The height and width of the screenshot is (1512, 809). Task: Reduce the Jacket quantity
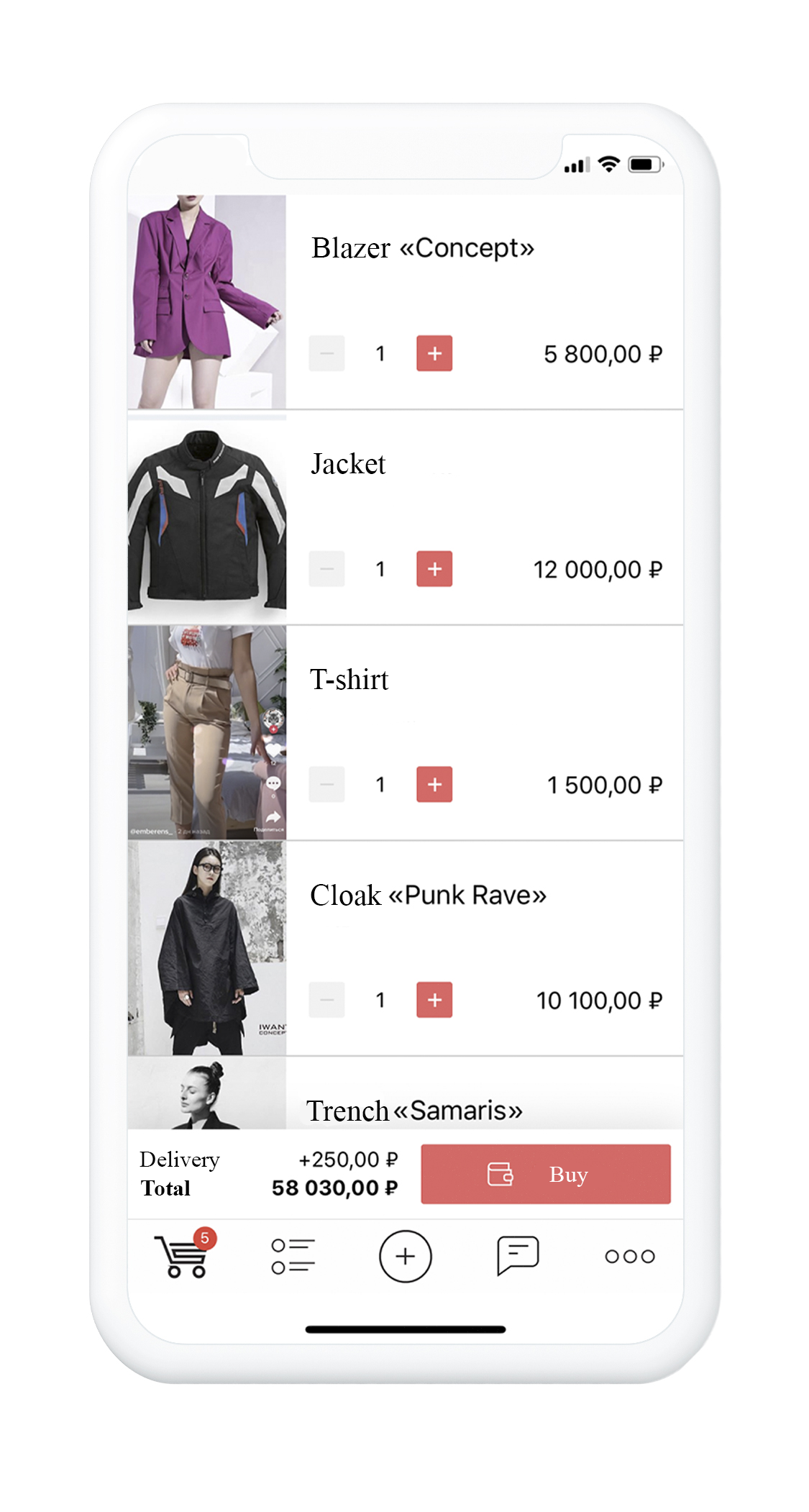coord(326,569)
